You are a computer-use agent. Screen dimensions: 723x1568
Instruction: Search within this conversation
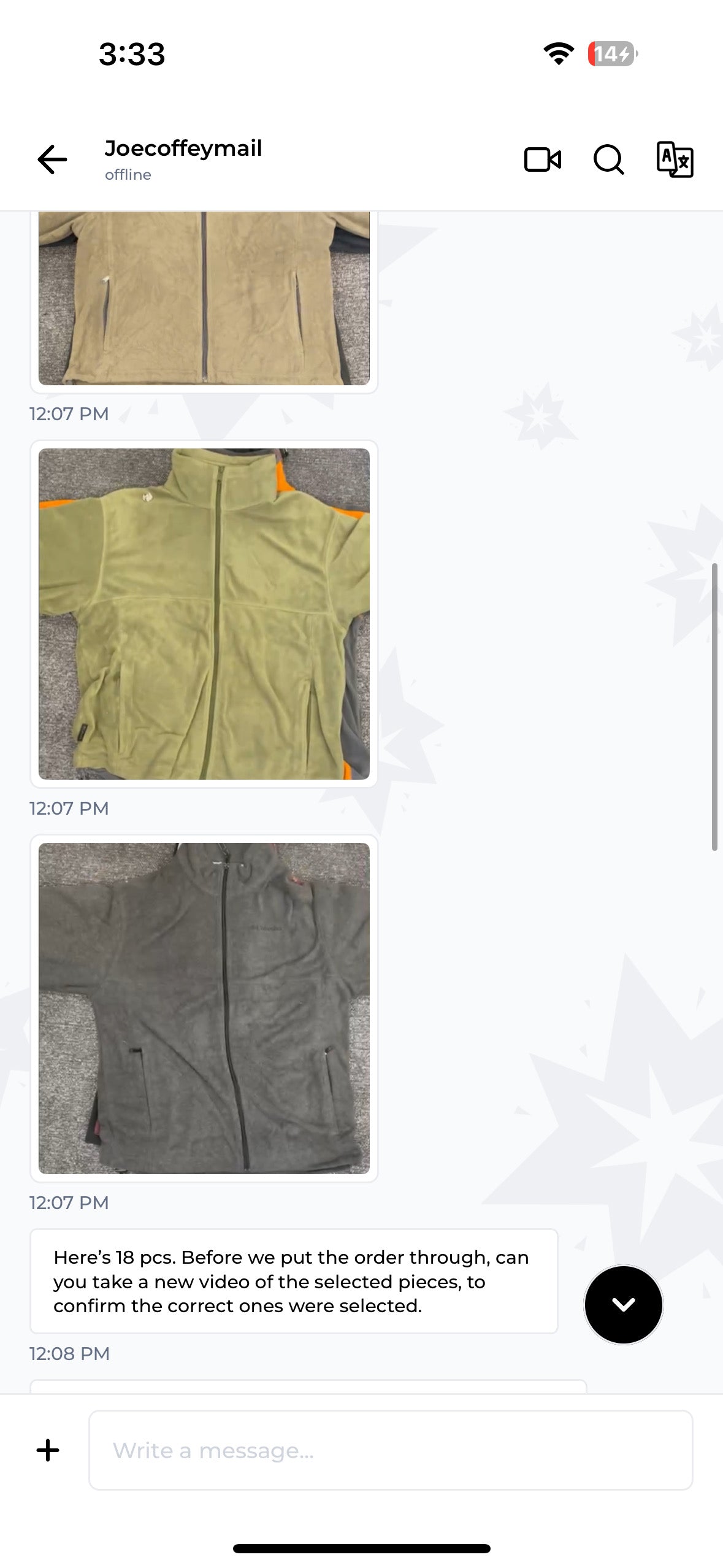(x=608, y=159)
